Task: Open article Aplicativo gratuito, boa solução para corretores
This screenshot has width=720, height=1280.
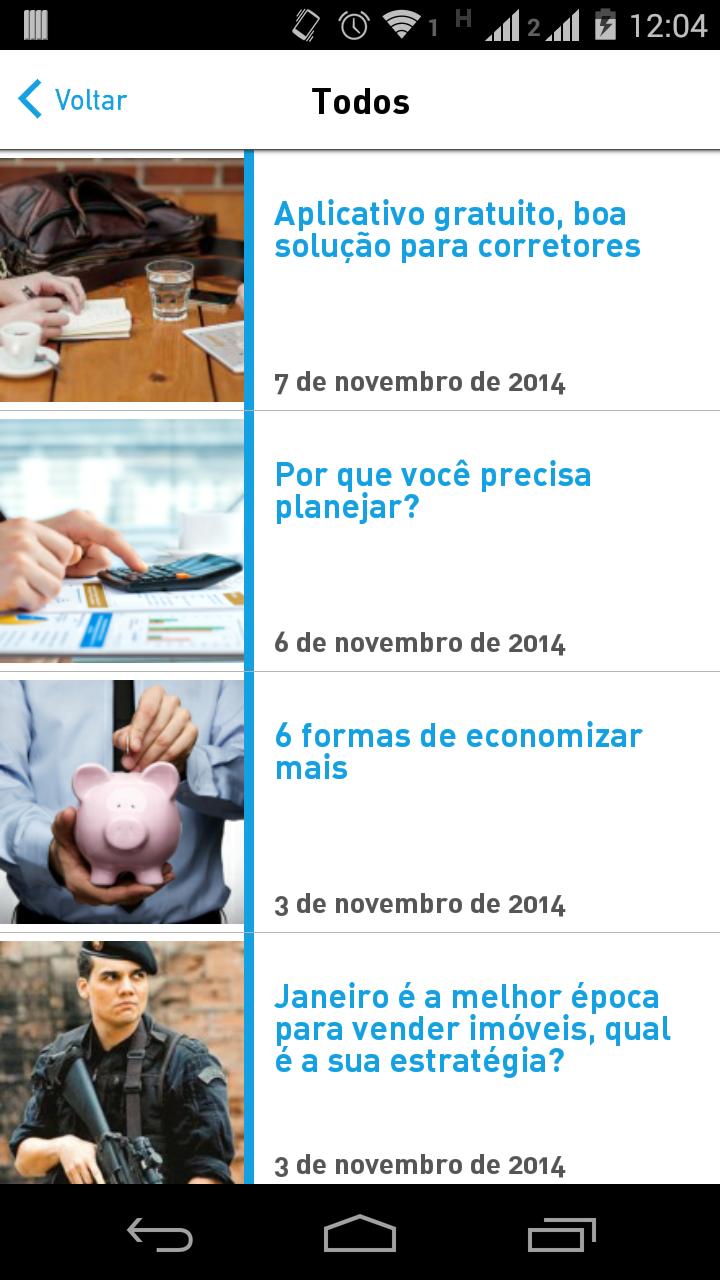Action: pyautogui.click(x=457, y=230)
